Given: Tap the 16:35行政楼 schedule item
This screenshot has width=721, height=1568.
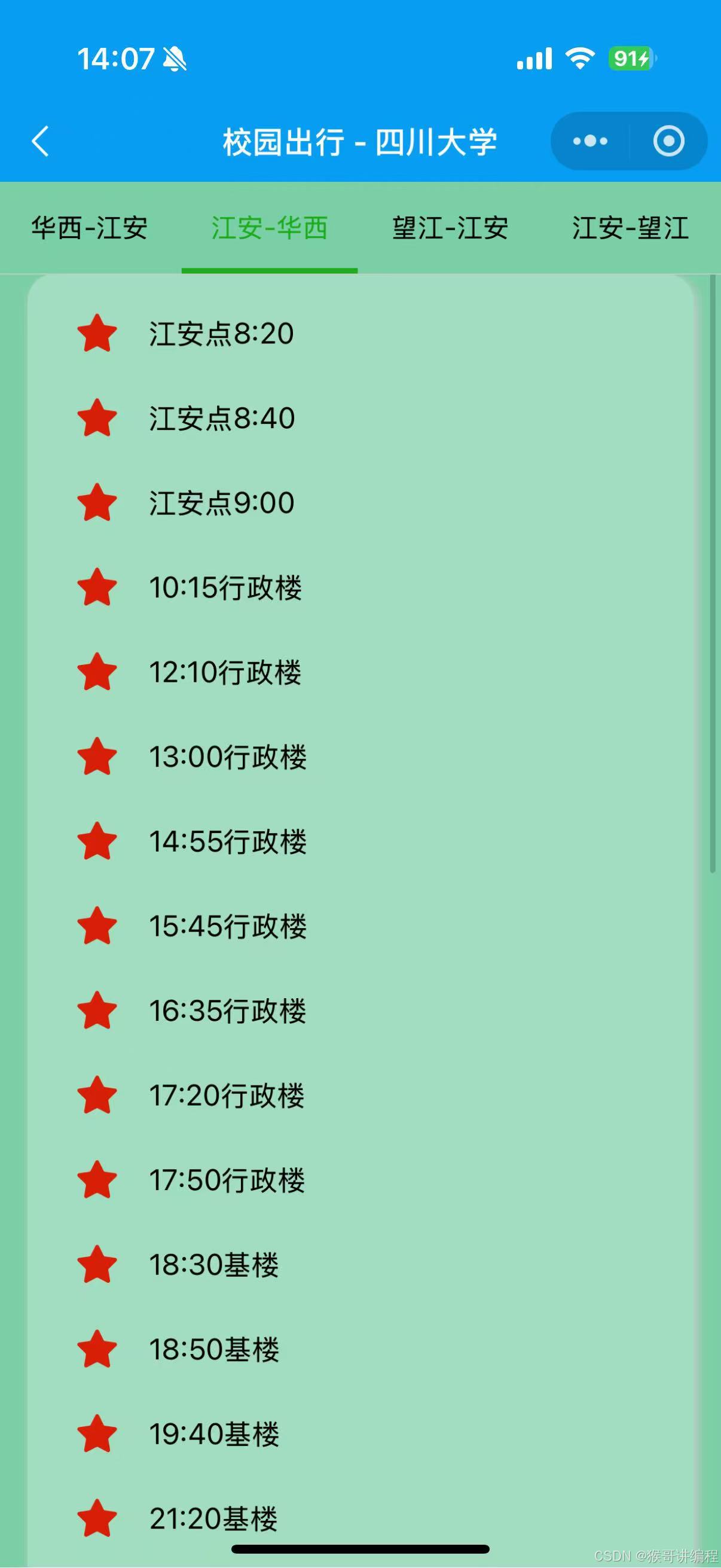Looking at the screenshot, I should (228, 1011).
